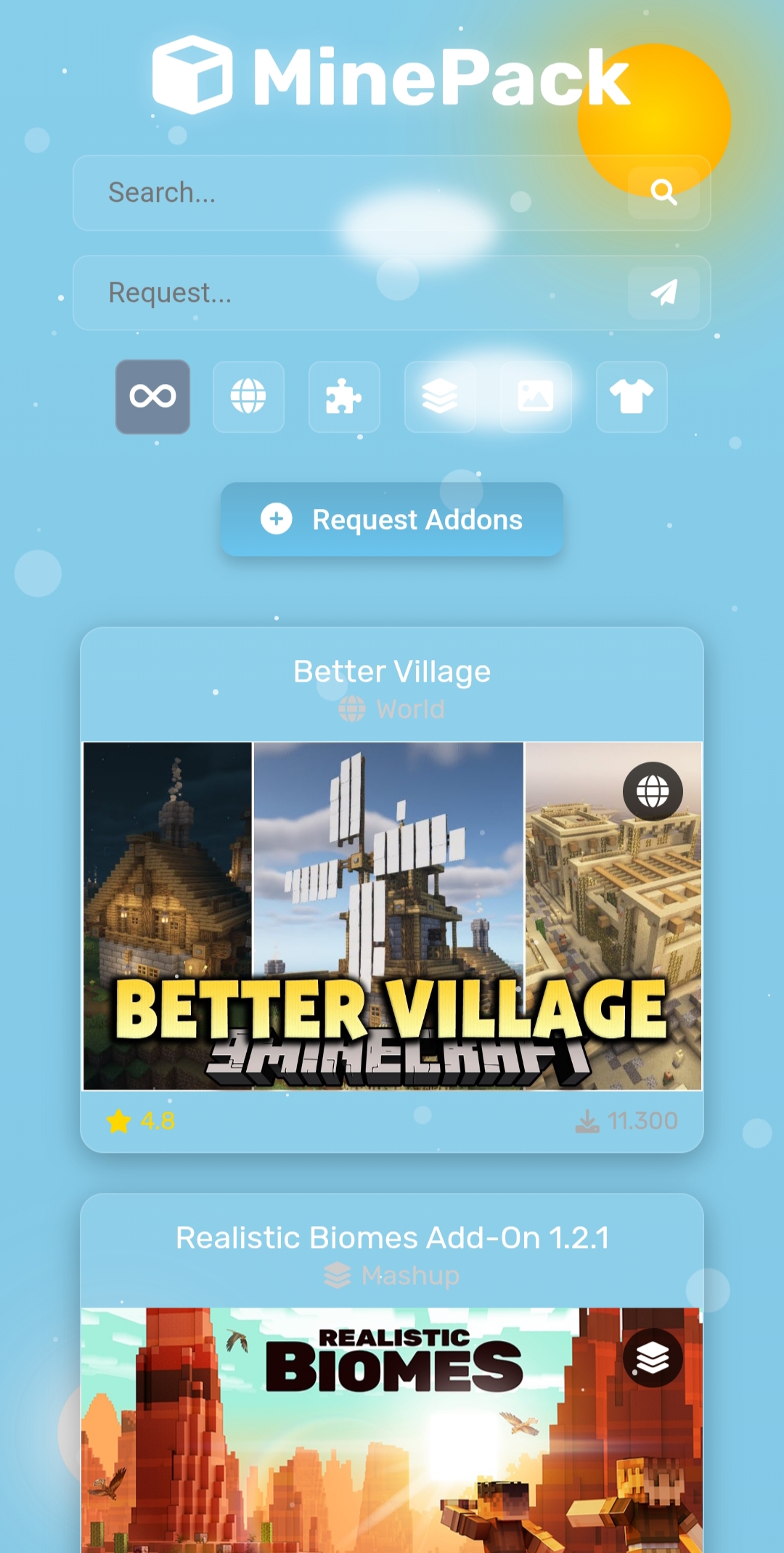Filter by puzzle piece addons category
This screenshot has height=1553, width=784.
pyautogui.click(x=344, y=396)
